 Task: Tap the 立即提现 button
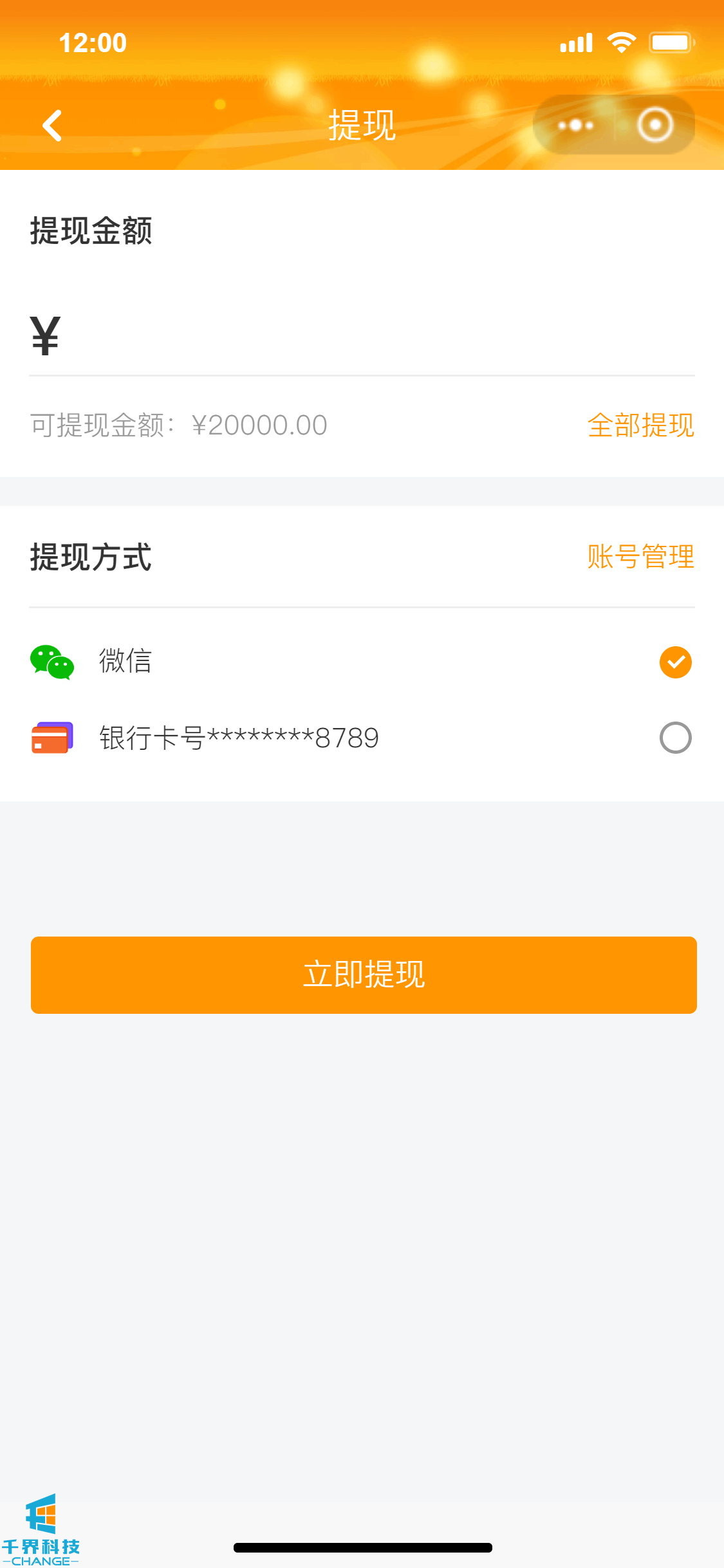(364, 975)
